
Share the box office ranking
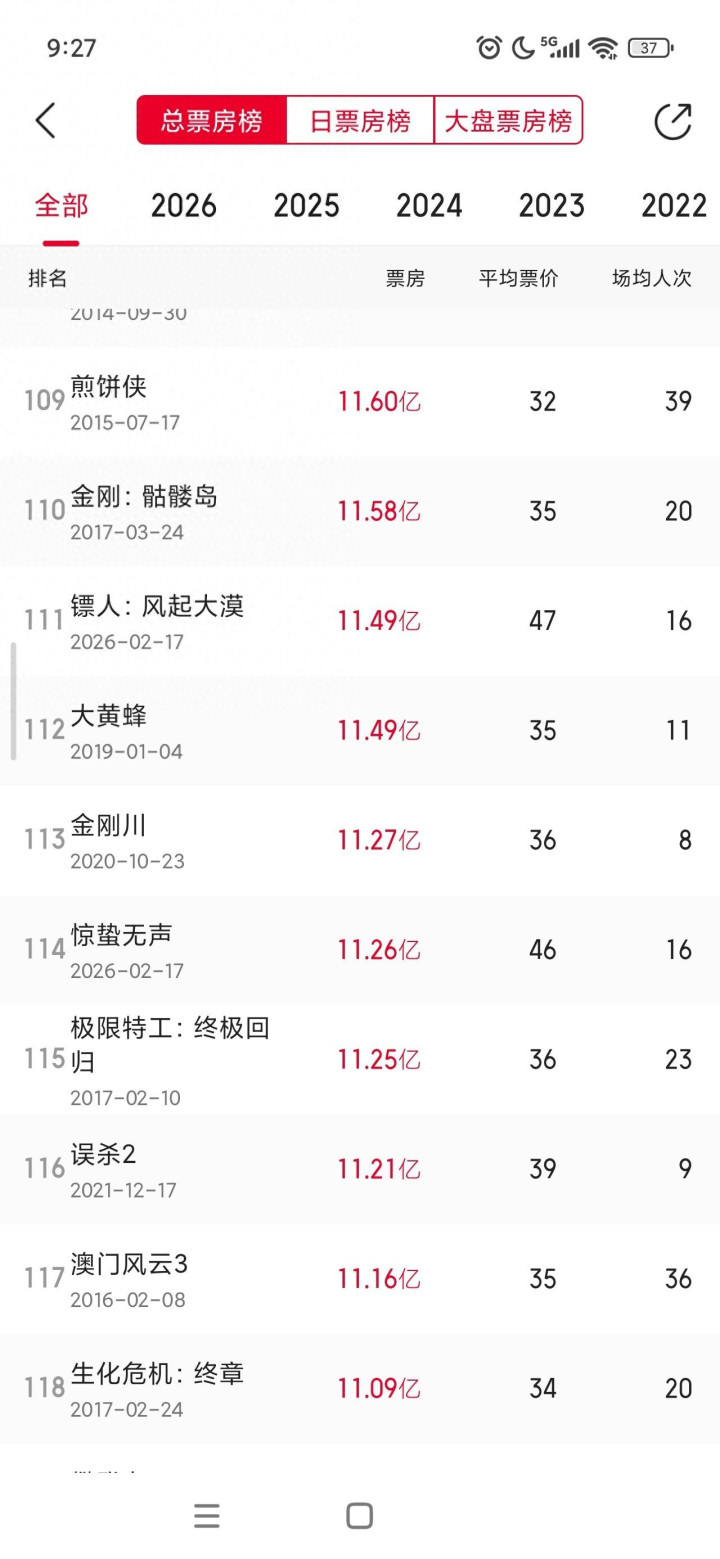tap(673, 121)
